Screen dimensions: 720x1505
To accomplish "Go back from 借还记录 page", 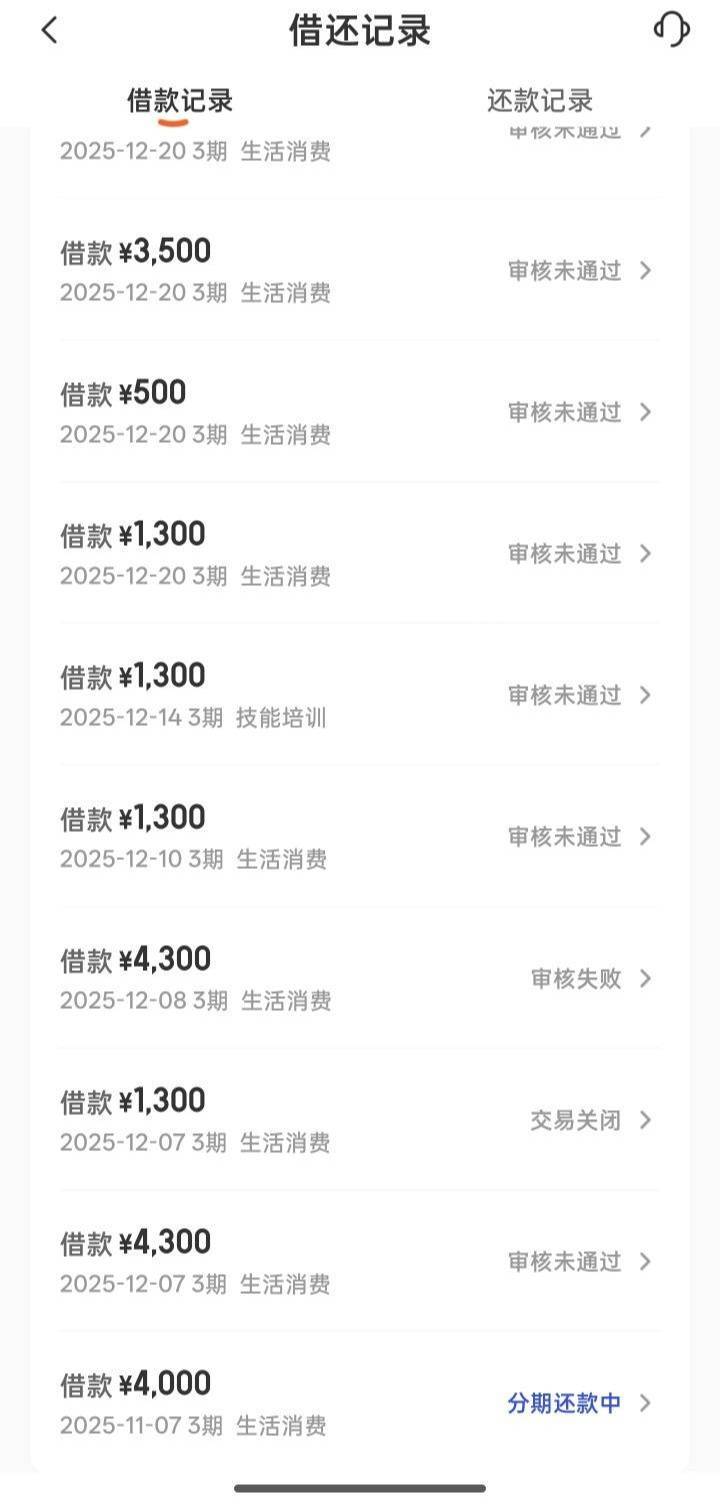I will pyautogui.click(x=50, y=31).
